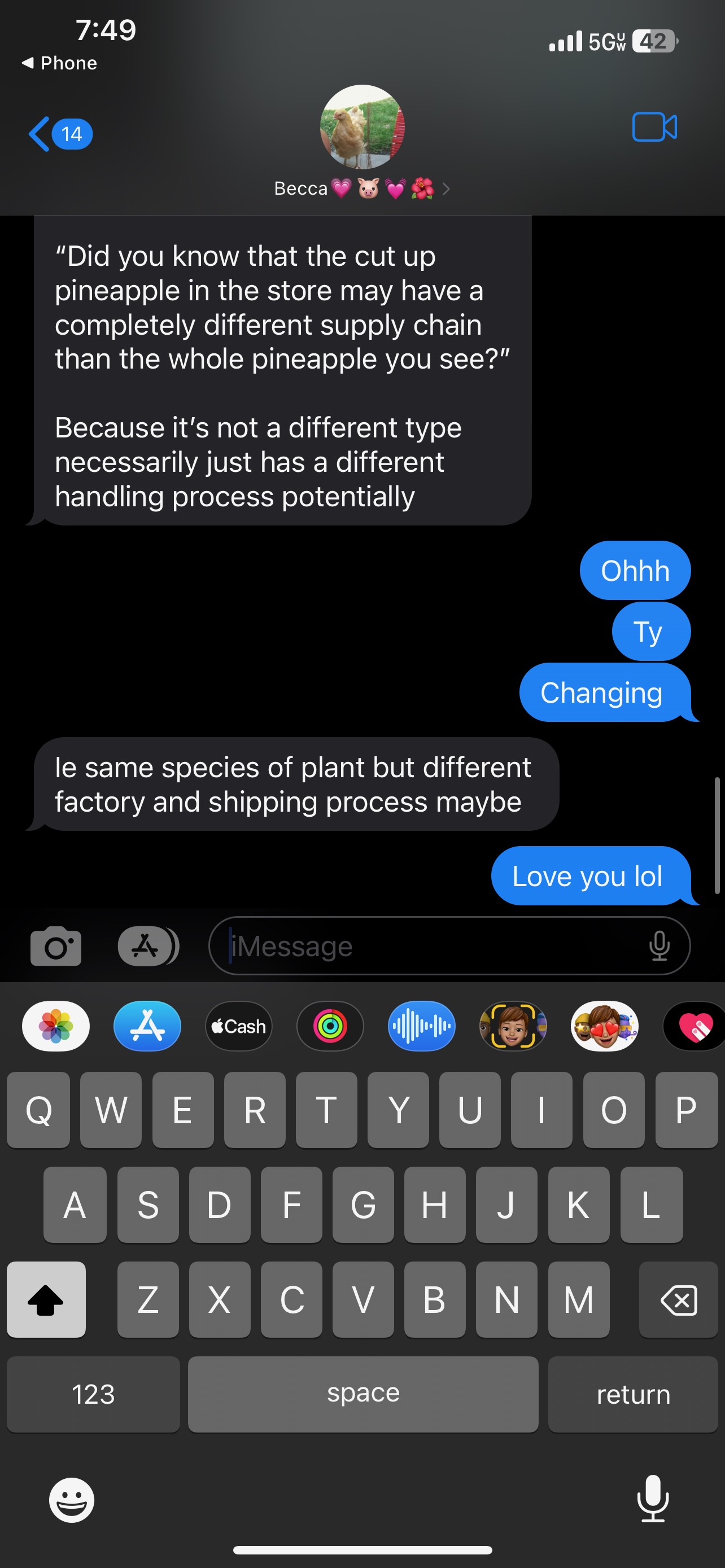Open the audio messages app
The height and width of the screenshot is (1568, 725).
[421, 1026]
